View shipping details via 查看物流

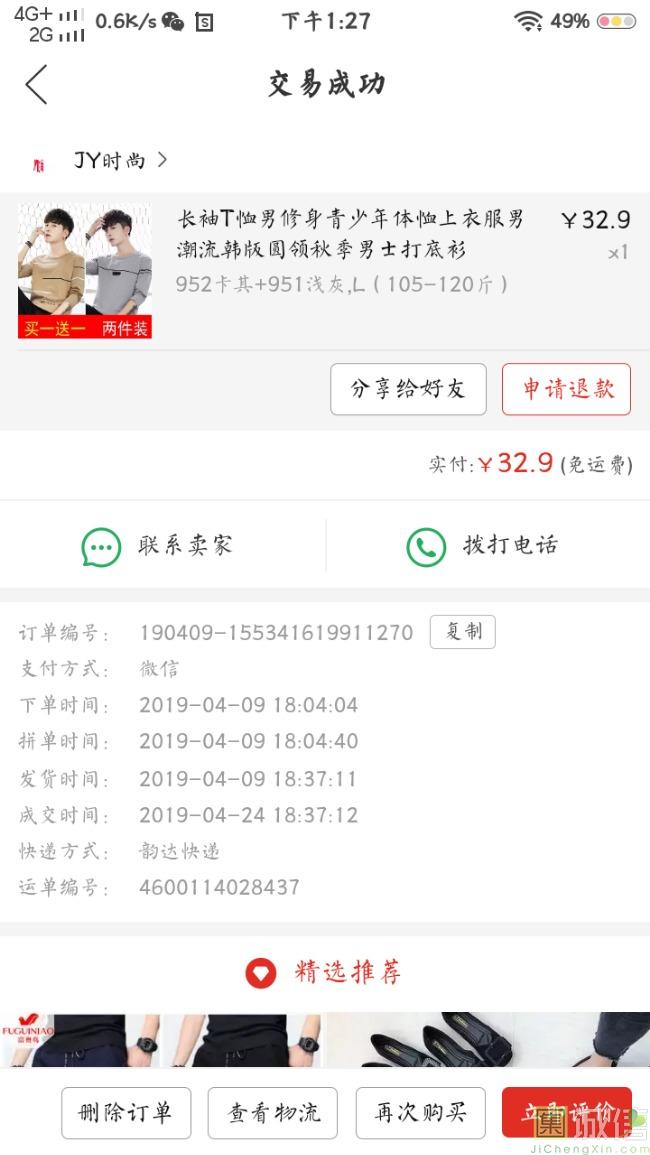[x=273, y=1113]
